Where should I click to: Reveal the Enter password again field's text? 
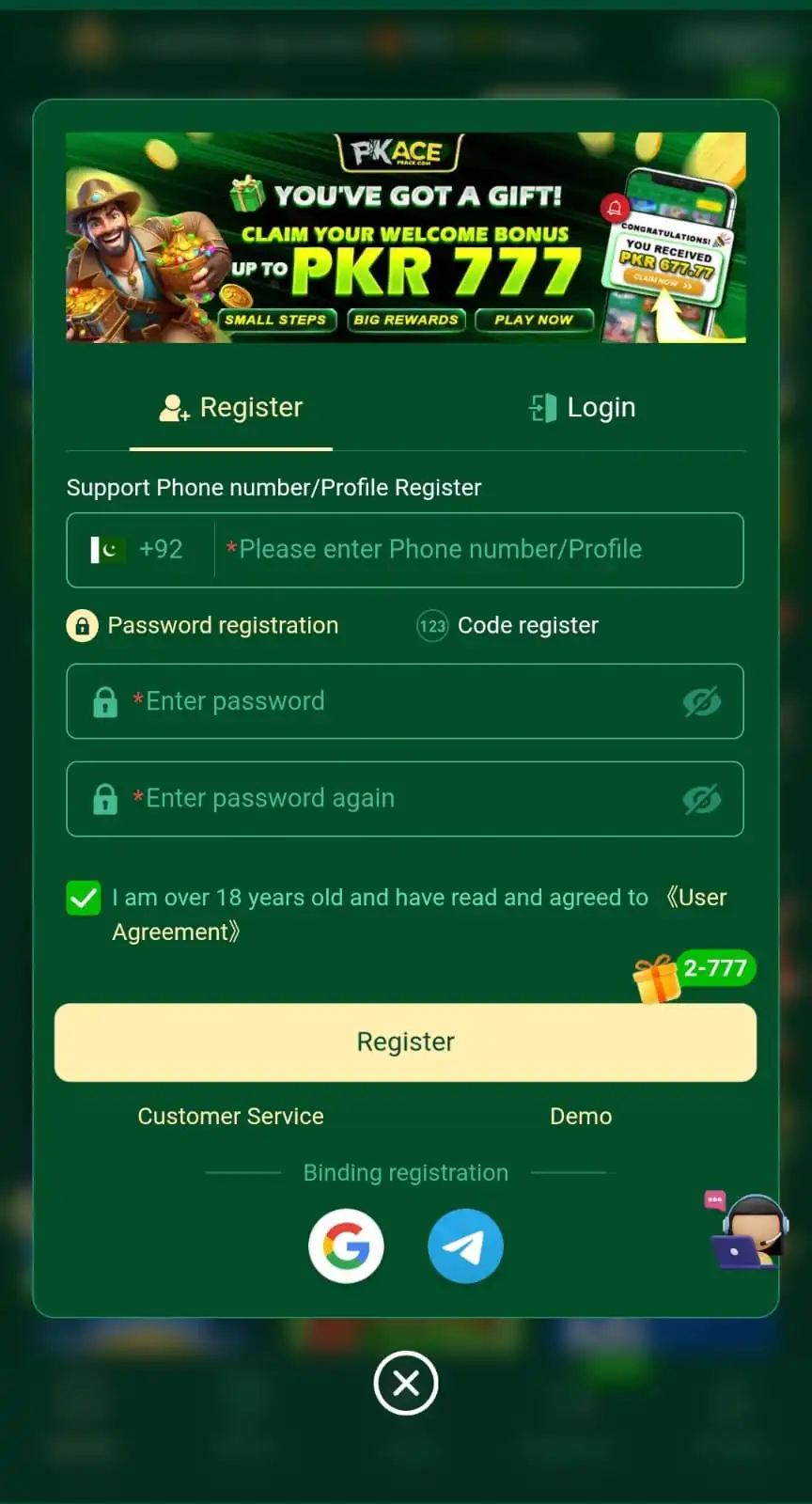pos(701,800)
